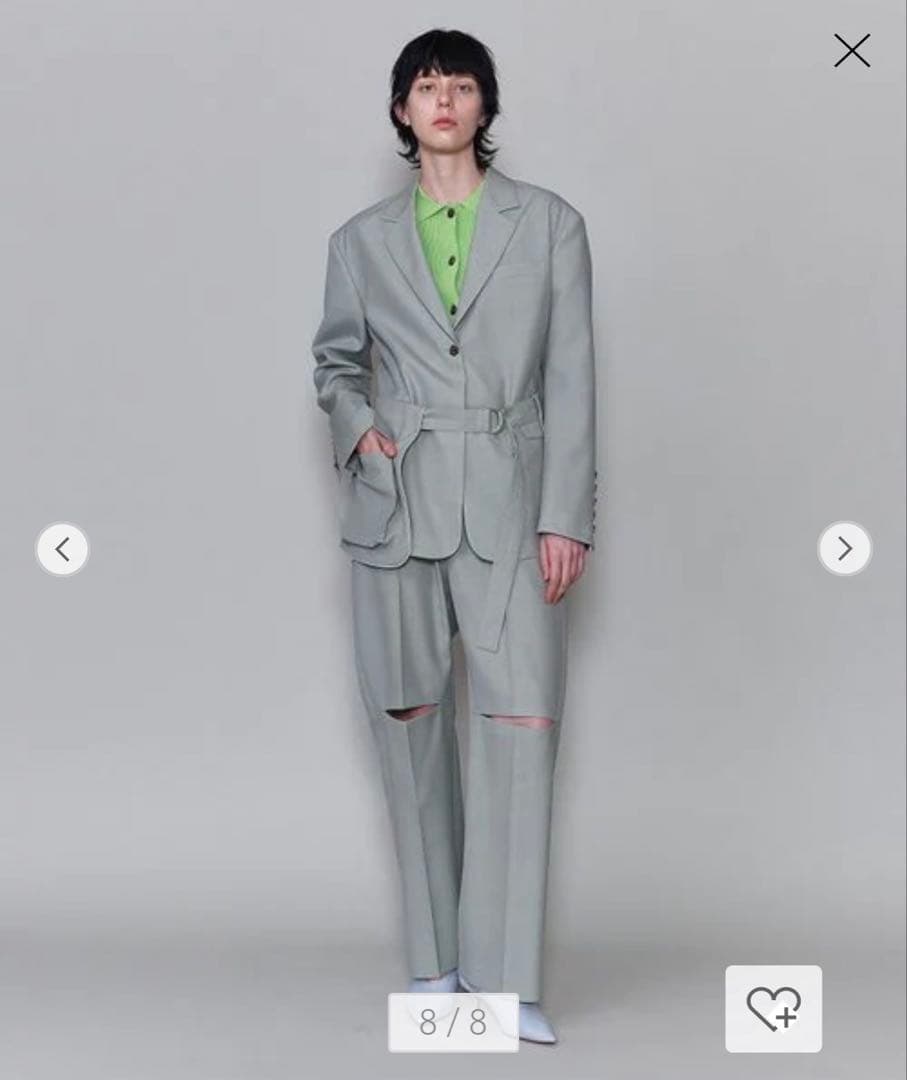Viewport: 907px width, 1080px height.
Task: Go to the next product image
Action: click(844, 548)
